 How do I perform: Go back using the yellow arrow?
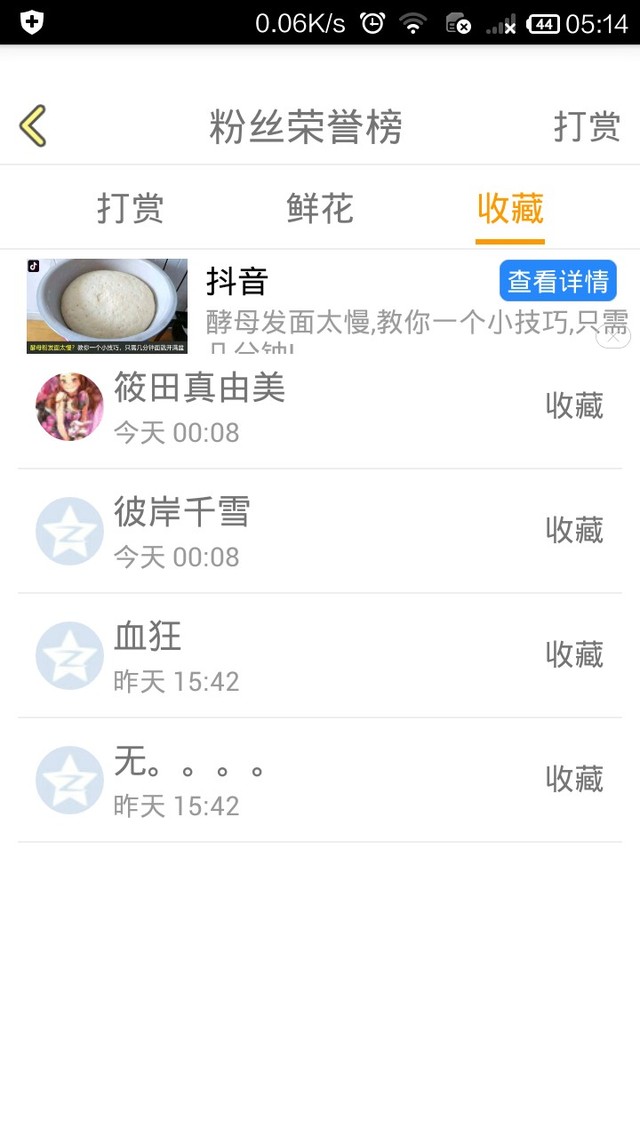tap(33, 127)
